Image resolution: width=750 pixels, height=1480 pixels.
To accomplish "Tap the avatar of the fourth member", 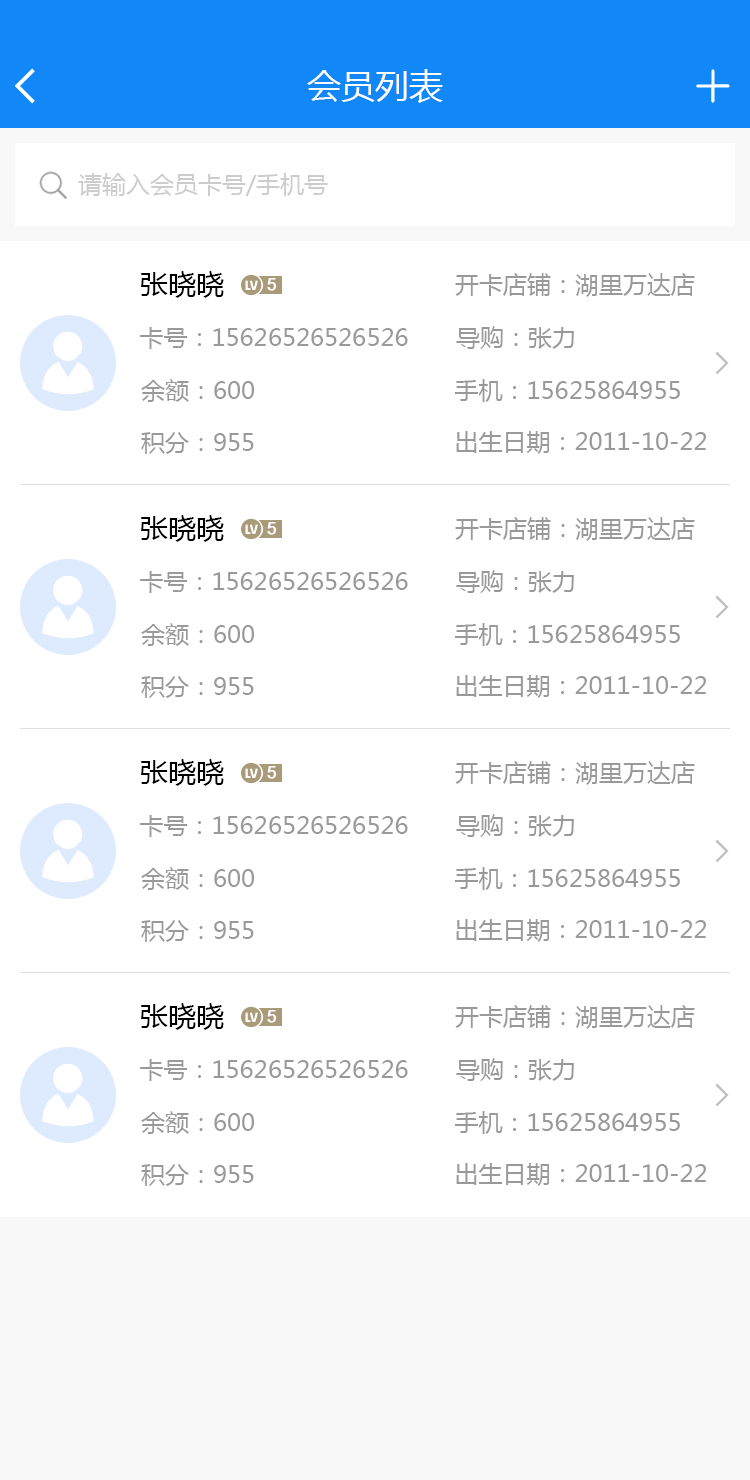I will point(67,1094).
